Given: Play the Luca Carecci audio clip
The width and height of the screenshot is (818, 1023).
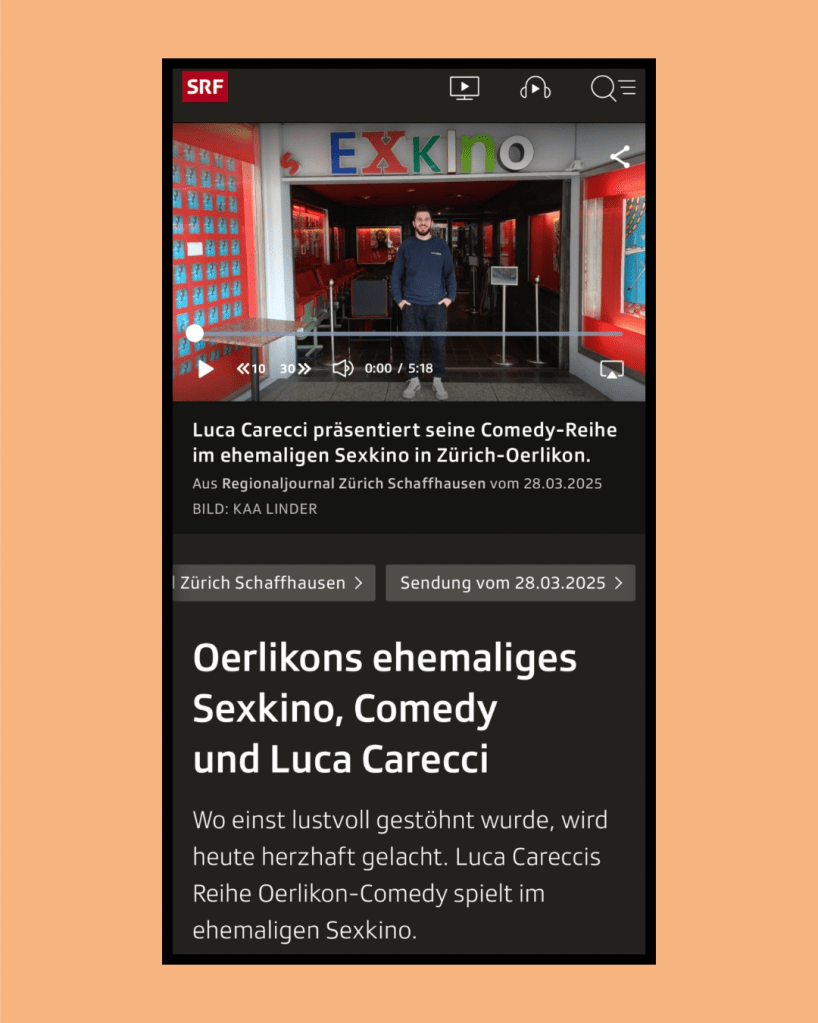Looking at the screenshot, I should (206, 369).
